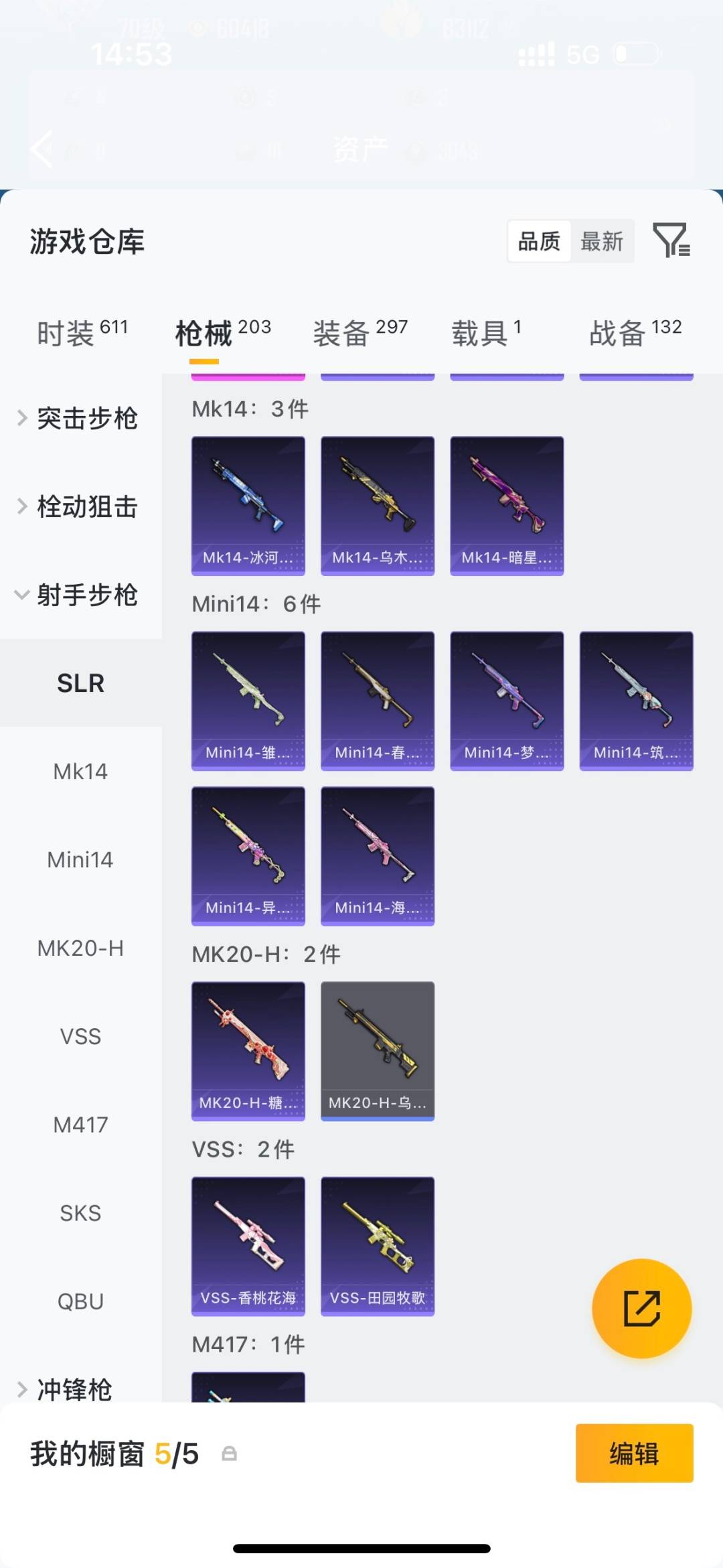Switch sorting to 最新
This screenshot has width=723, height=1568.
(601, 241)
